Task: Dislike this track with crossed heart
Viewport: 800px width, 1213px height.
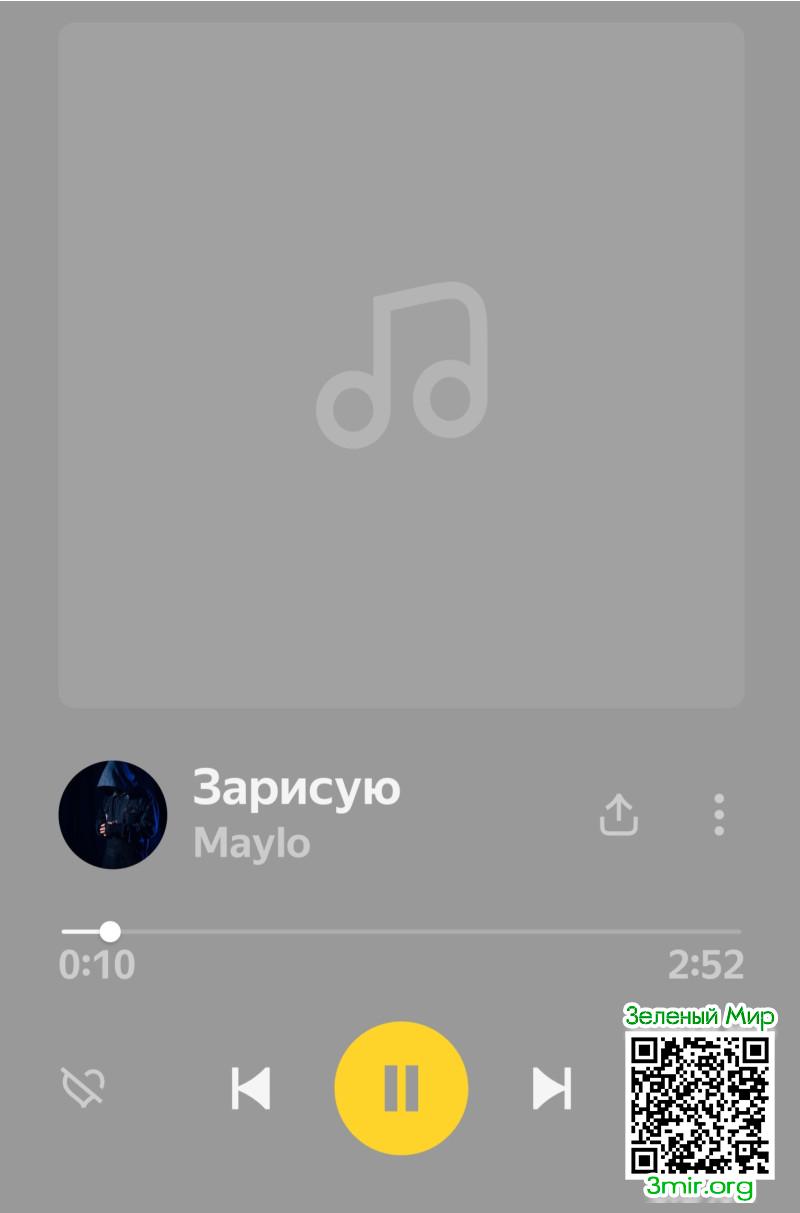Action: (84, 1087)
